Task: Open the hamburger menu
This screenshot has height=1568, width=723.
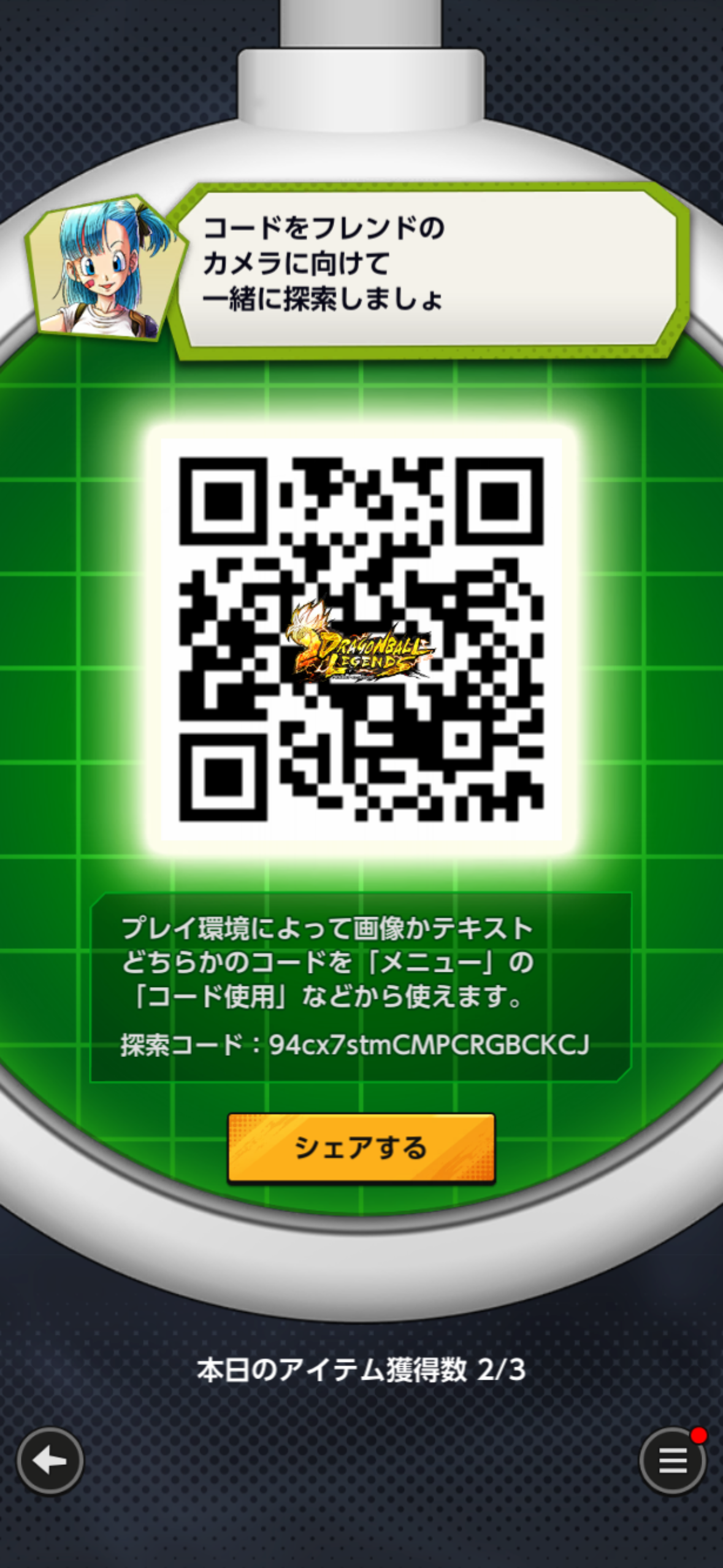Action: tap(672, 1461)
